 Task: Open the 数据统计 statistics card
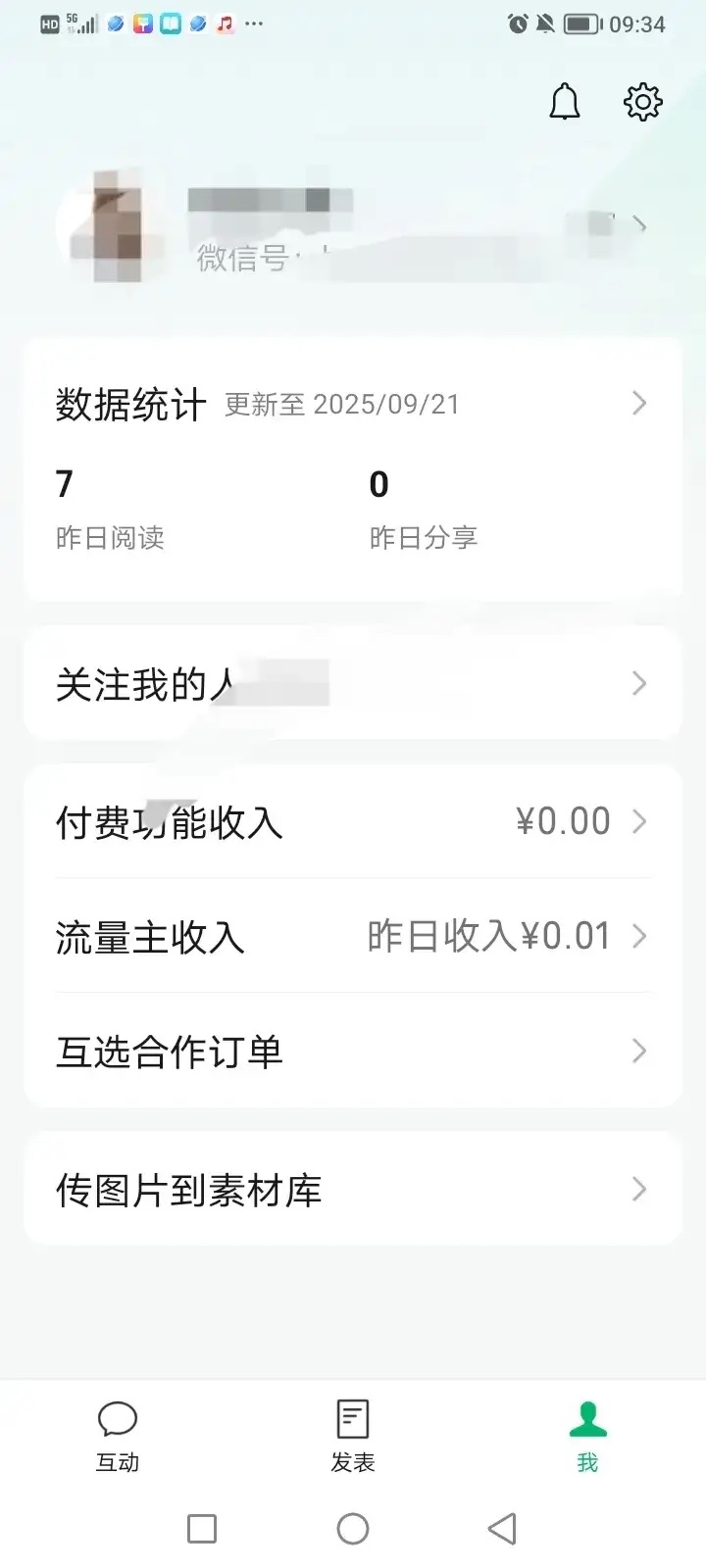(353, 404)
